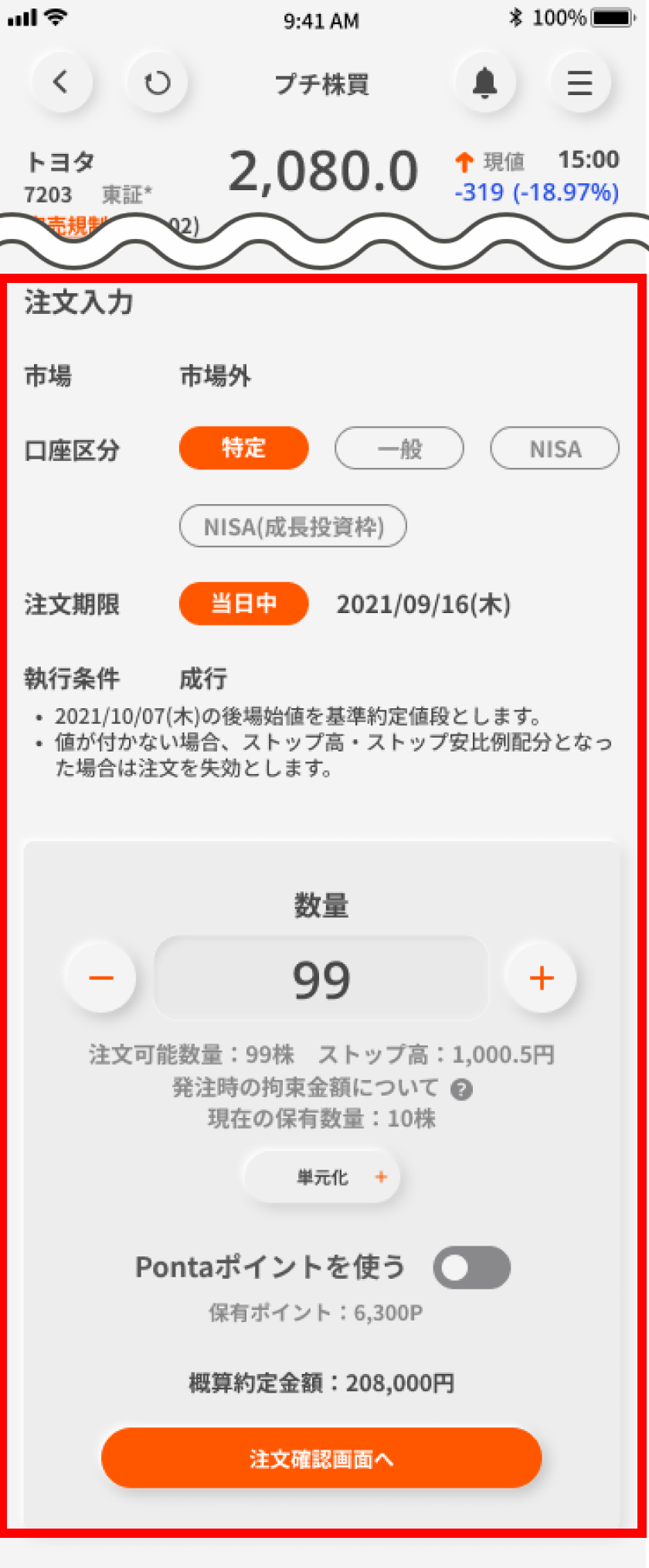Go back with the arrow icon

click(x=61, y=82)
